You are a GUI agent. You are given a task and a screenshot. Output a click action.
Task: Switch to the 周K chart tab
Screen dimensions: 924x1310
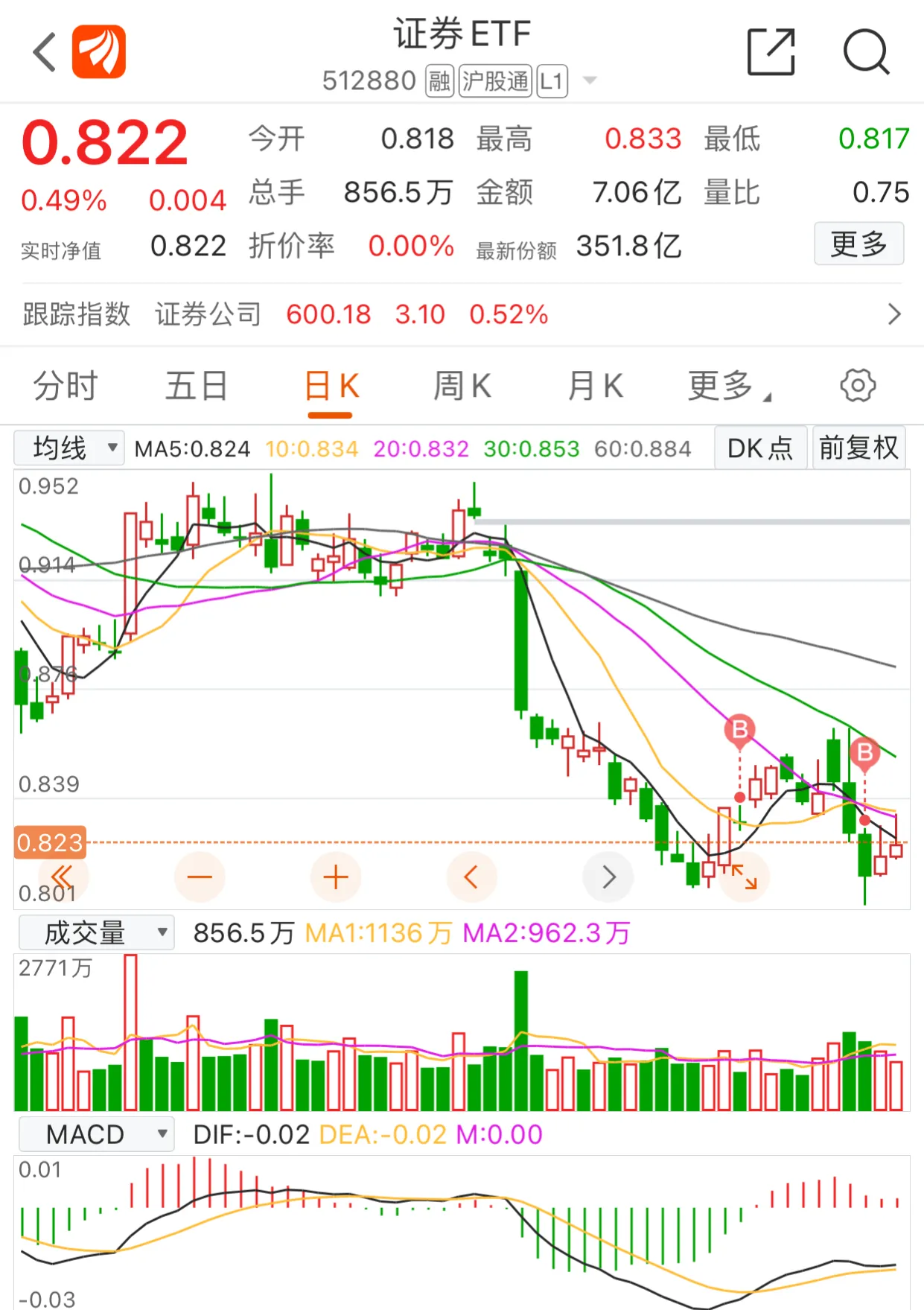[x=462, y=386]
